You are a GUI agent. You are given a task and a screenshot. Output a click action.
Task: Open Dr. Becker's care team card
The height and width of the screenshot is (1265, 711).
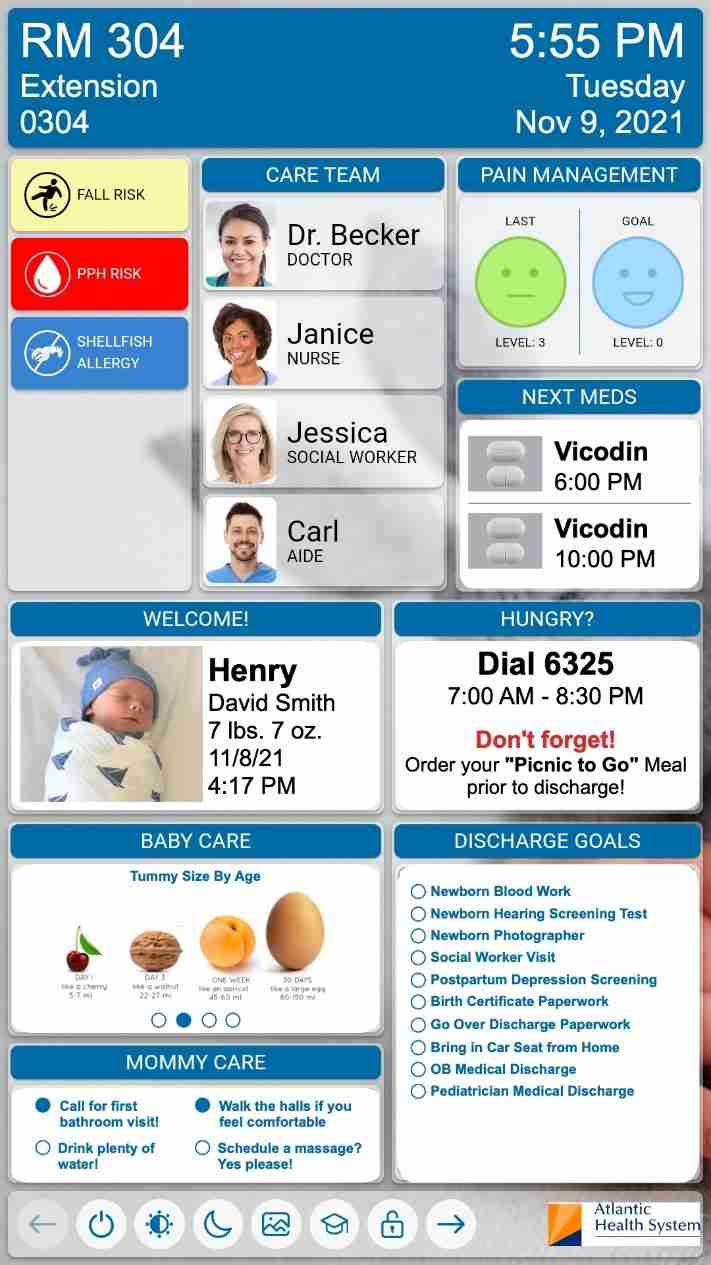323,244
